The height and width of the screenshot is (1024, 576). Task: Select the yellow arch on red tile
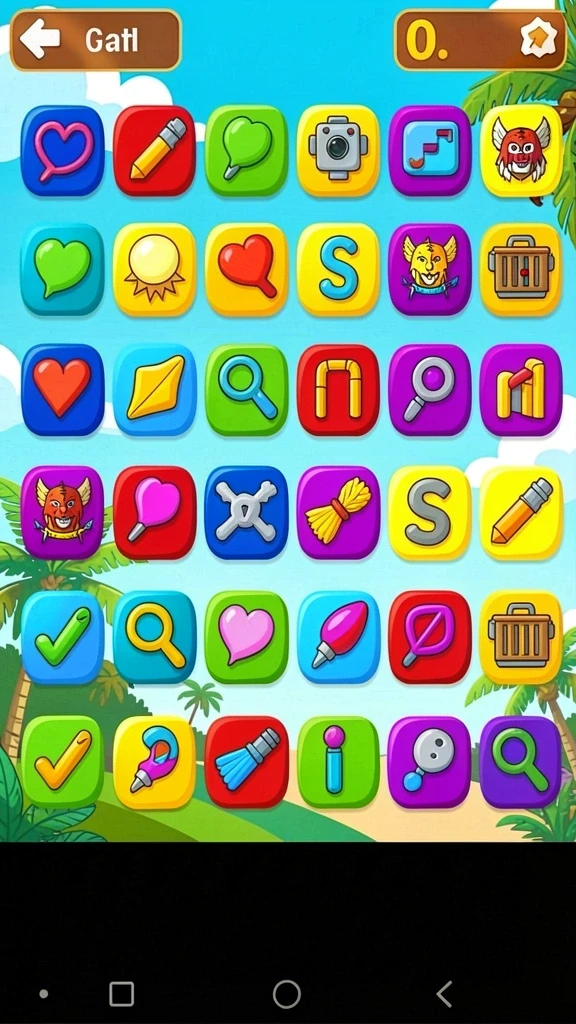(x=338, y=390)
